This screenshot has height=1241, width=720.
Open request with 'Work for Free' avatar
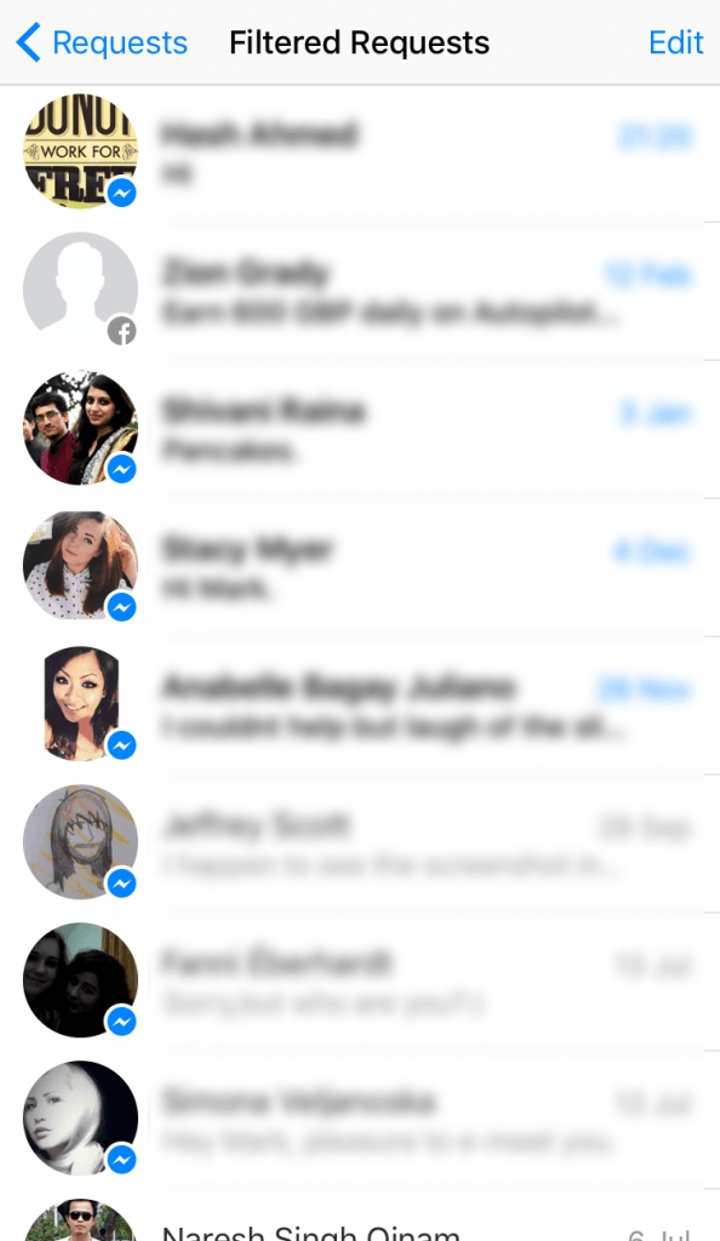pos(360,153)
